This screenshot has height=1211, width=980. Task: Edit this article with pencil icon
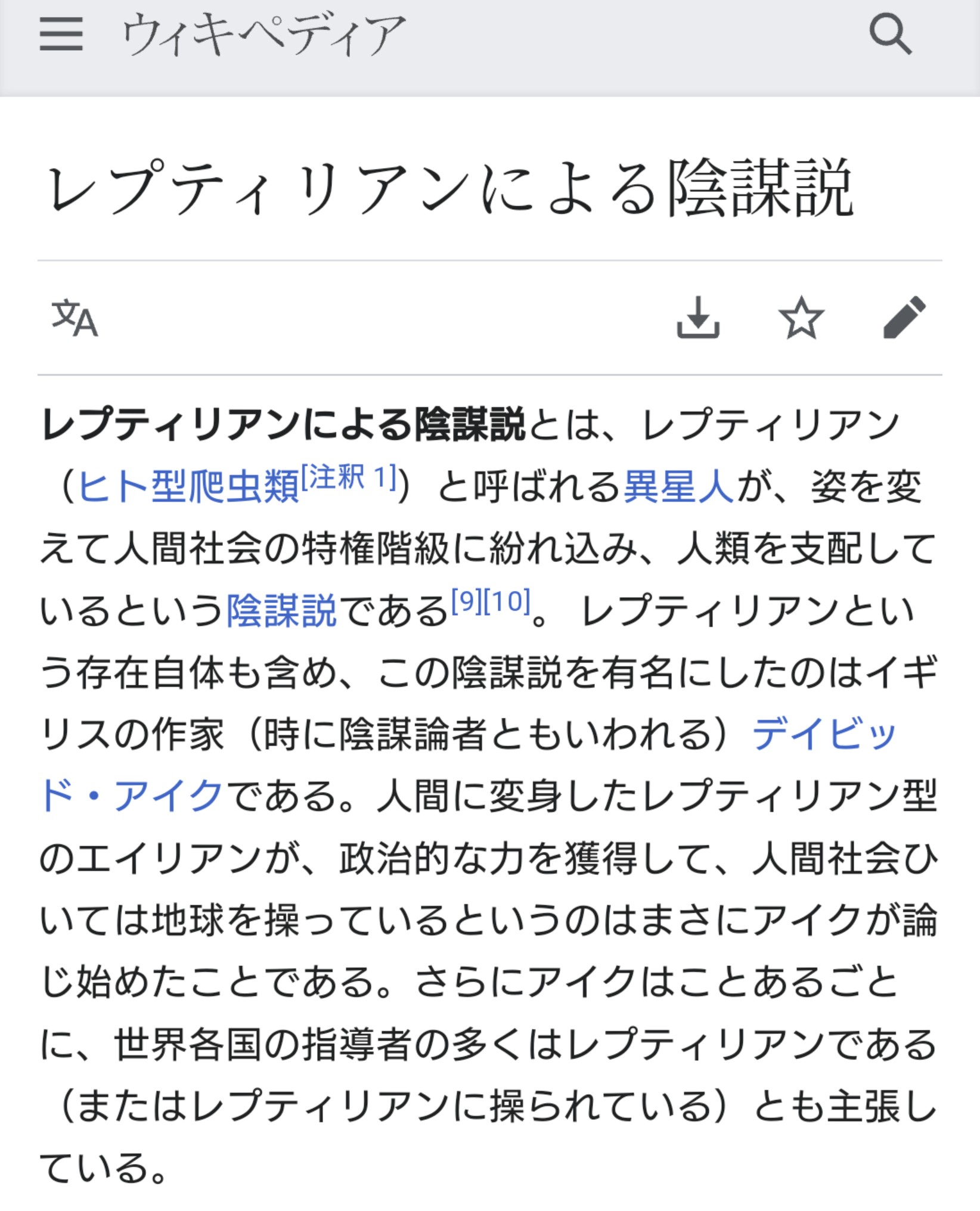904,317
